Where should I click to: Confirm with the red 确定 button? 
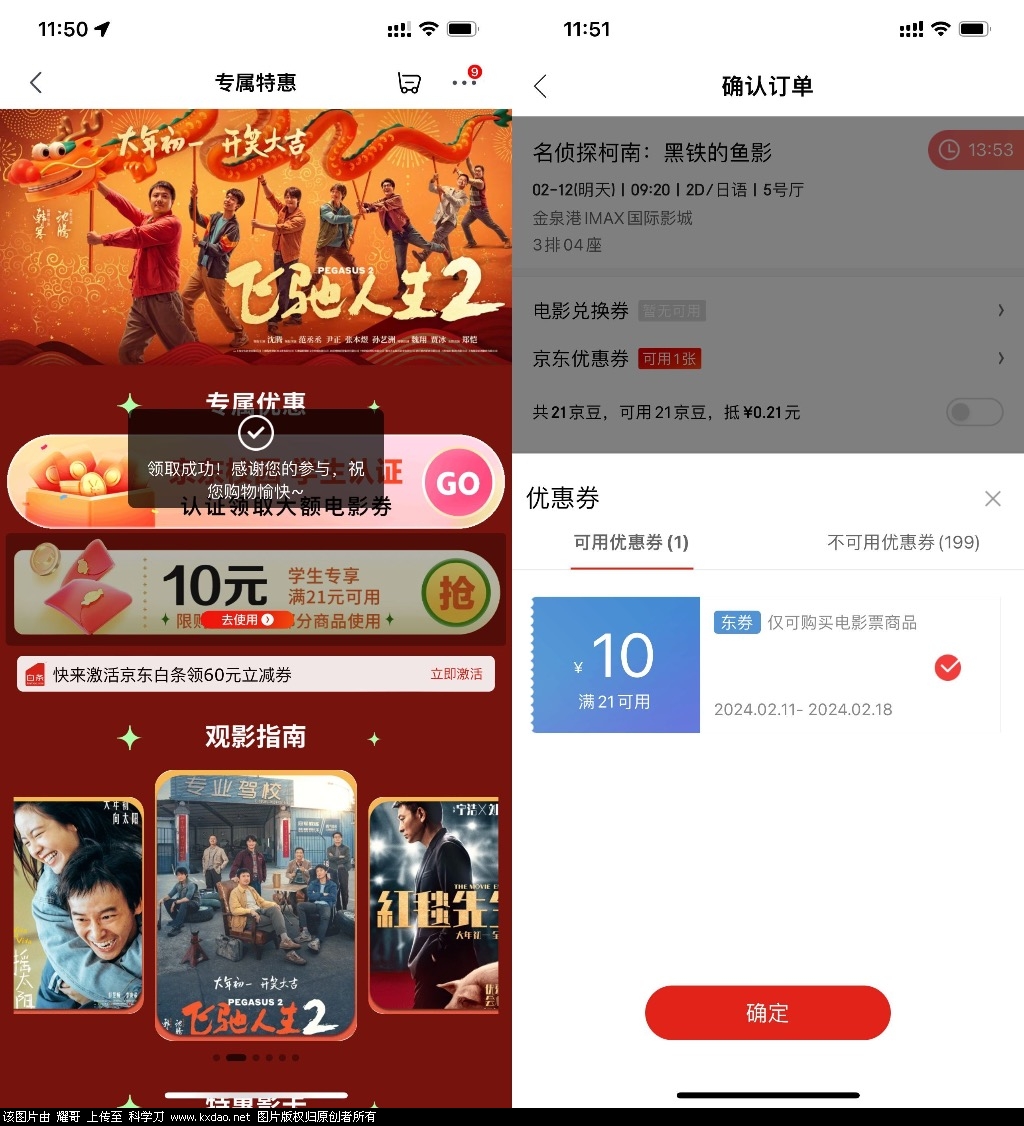coord(767,1013)
